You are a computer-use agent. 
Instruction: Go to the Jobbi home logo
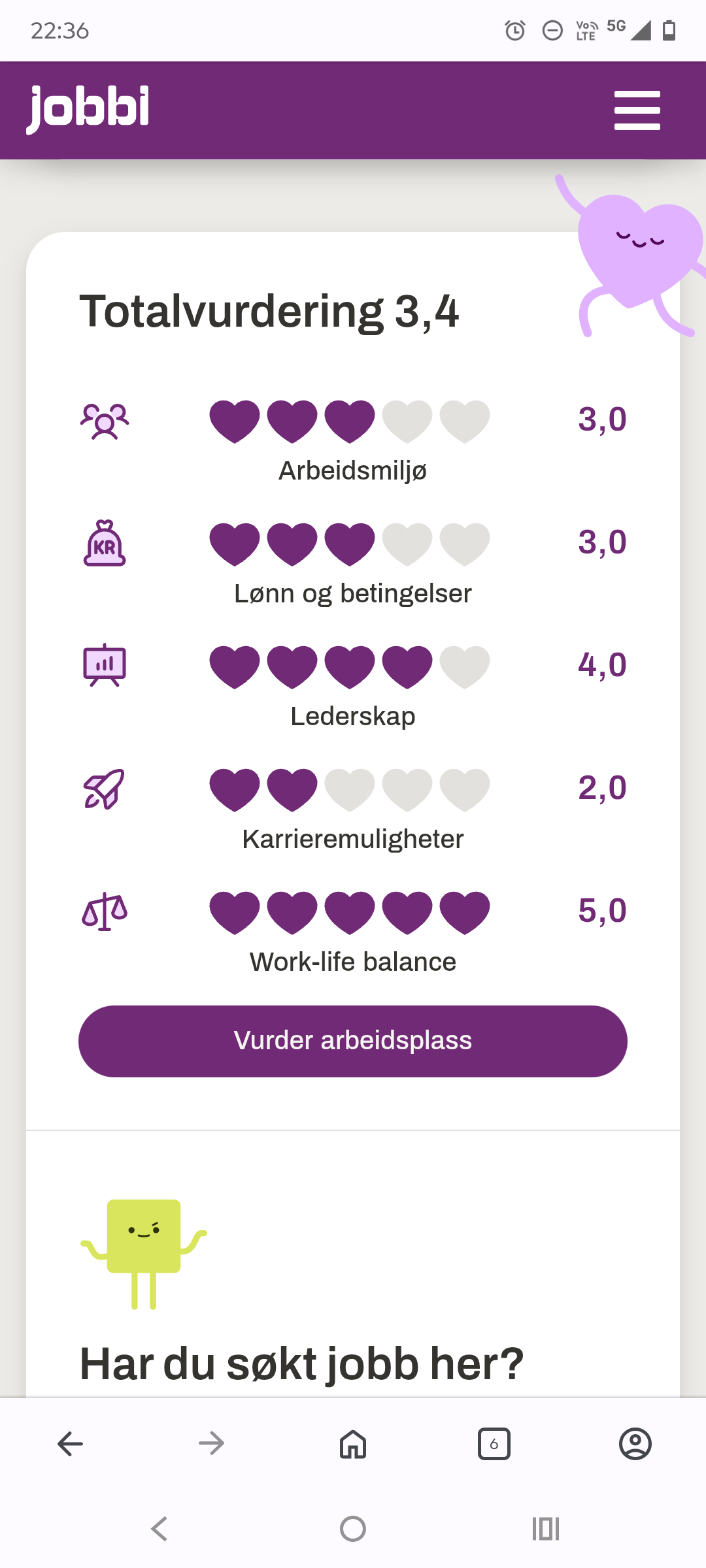click(88, 108)
